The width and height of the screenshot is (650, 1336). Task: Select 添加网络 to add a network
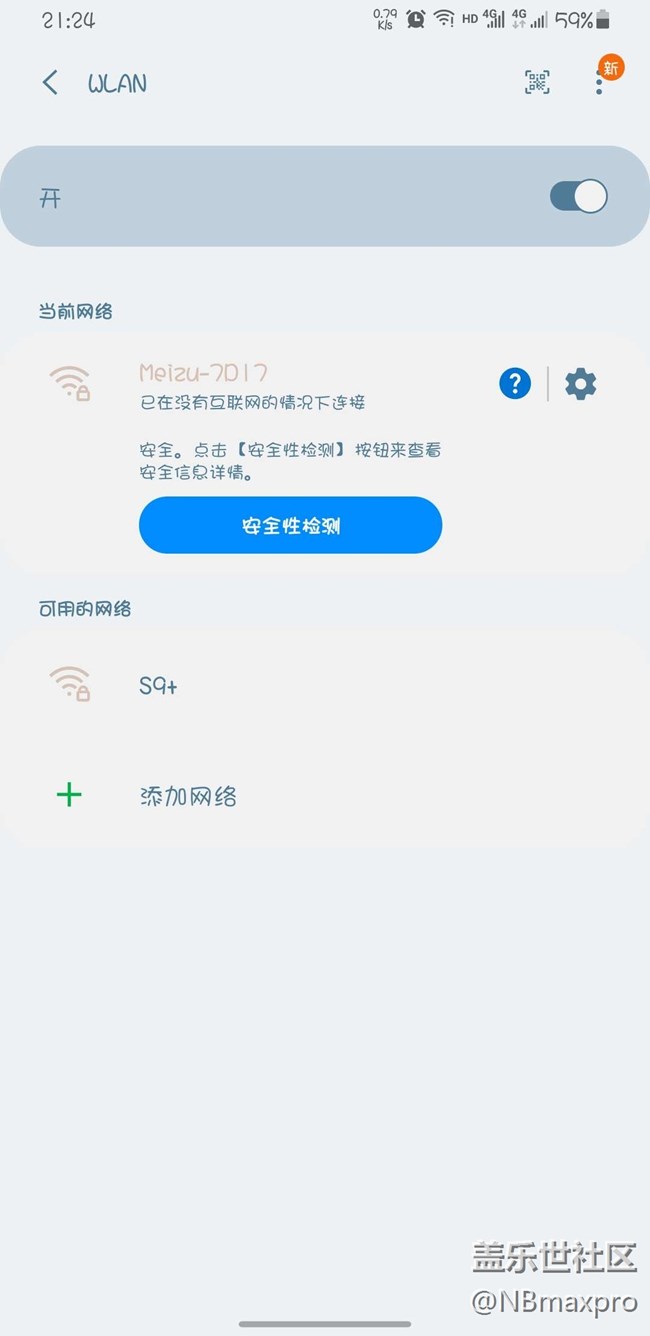coord(325,796)
